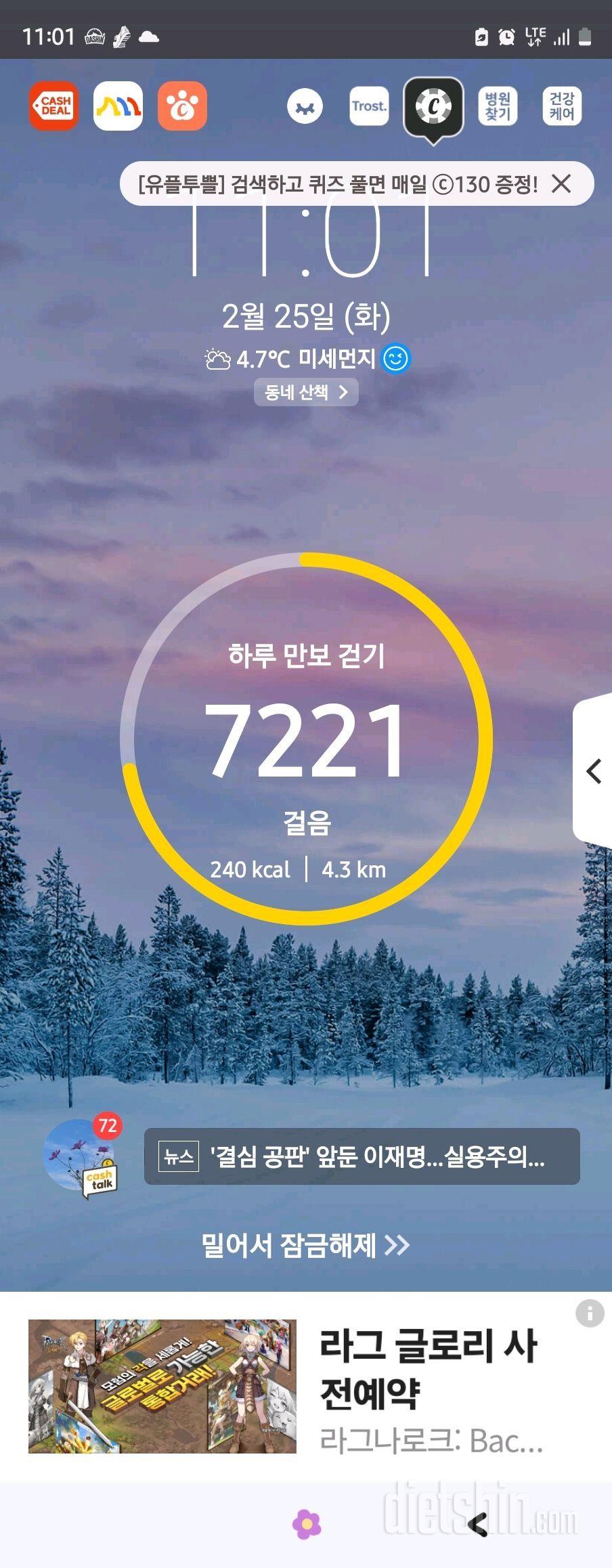Open the yellow and blue wave app shortcut

pos(118,106)
